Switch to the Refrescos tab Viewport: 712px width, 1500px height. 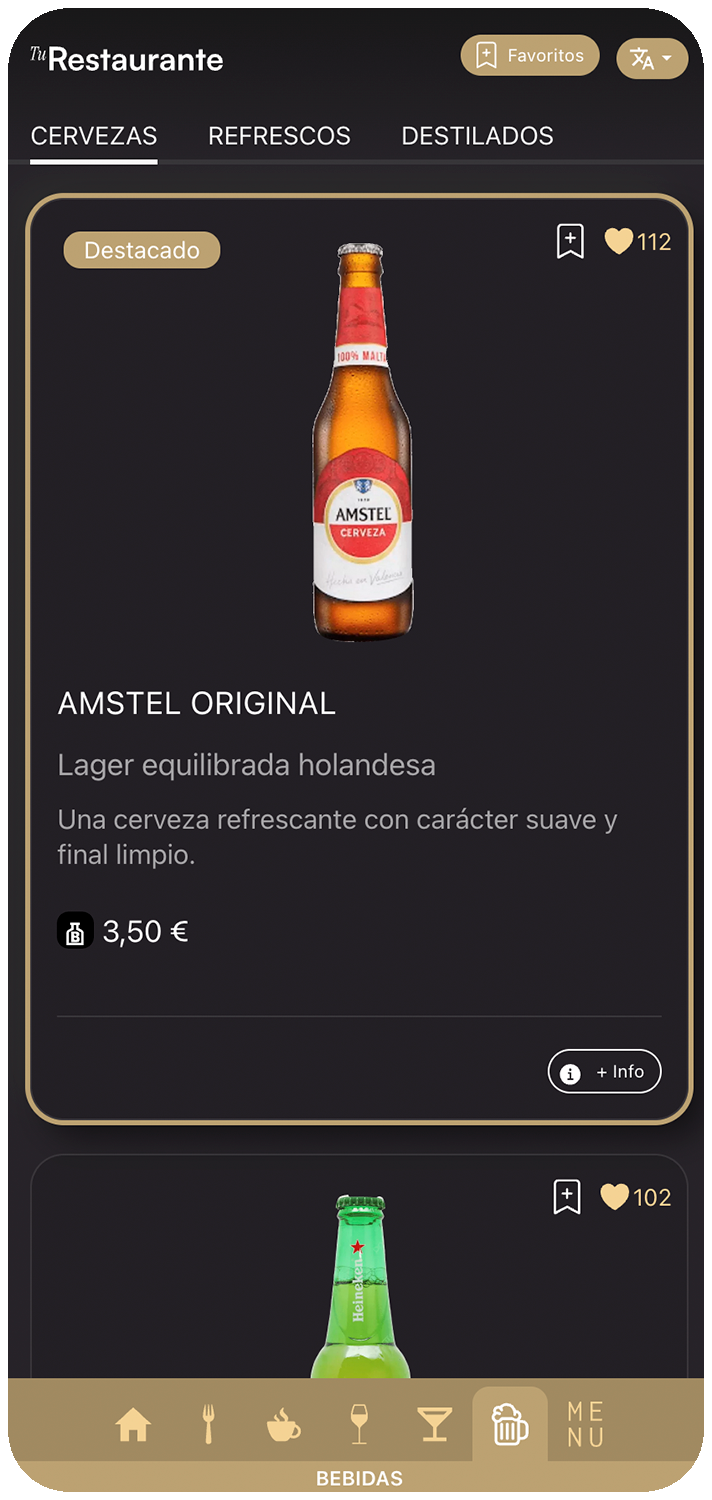point(279,136)
